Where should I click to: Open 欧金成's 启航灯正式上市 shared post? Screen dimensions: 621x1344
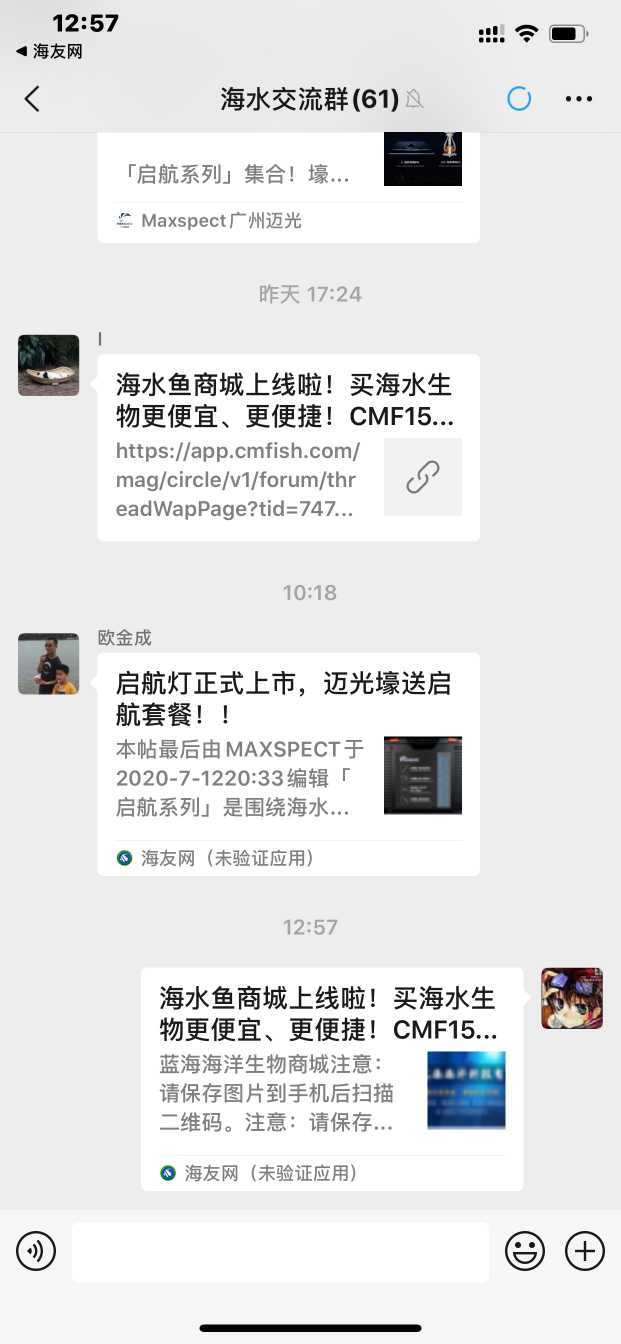click(288, 763)
